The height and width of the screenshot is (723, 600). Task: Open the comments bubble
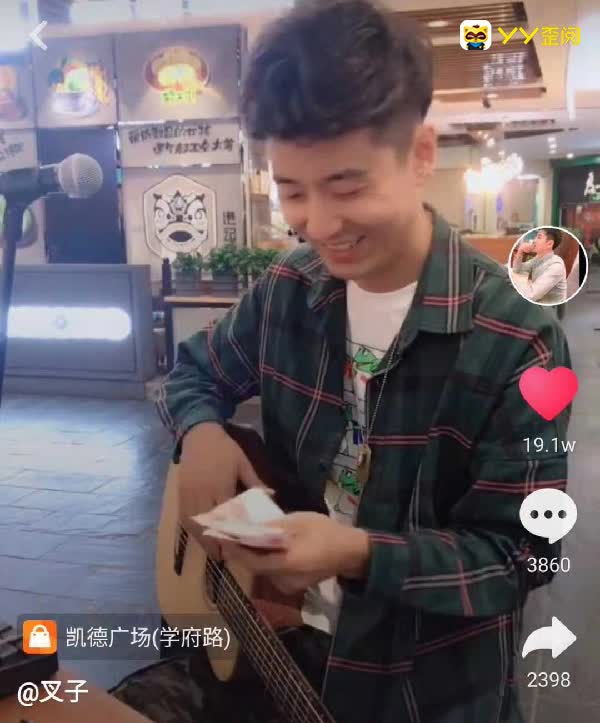[548, 516]
